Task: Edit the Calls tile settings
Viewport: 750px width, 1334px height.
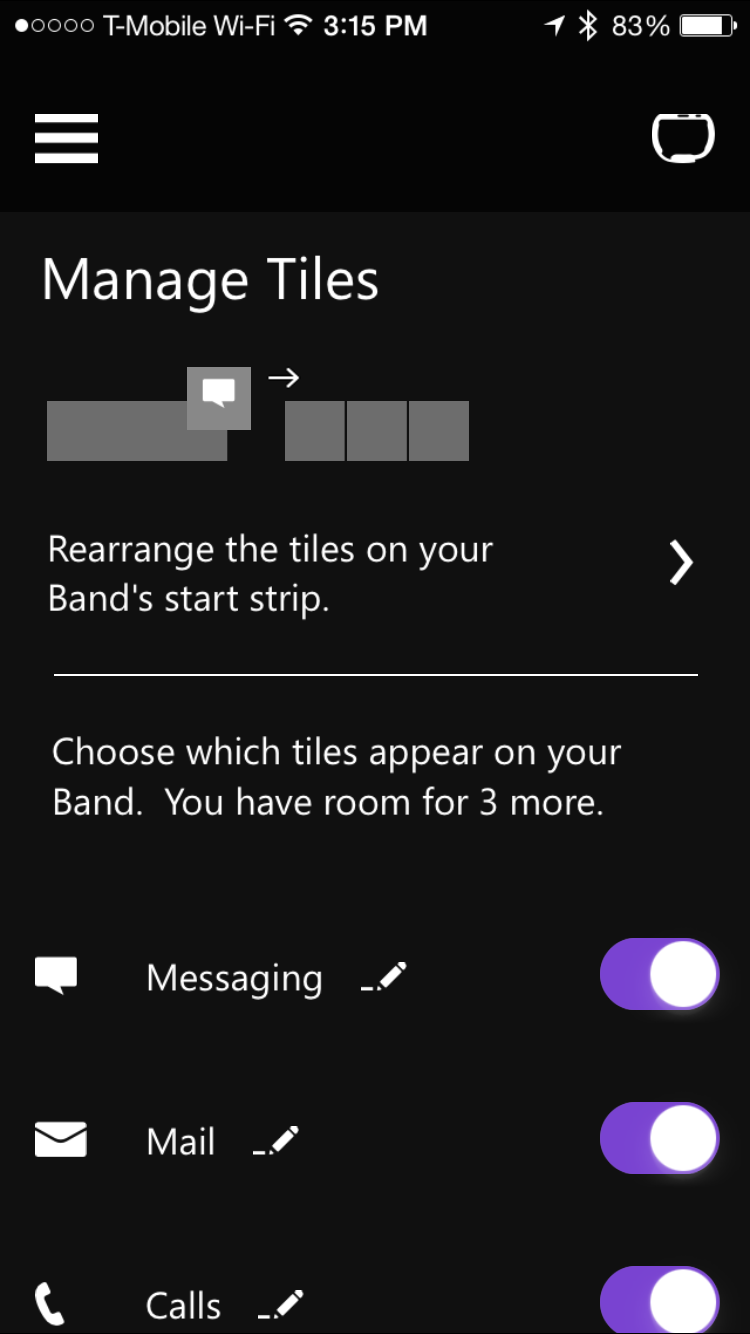Action: click(x=281, y=1305)
